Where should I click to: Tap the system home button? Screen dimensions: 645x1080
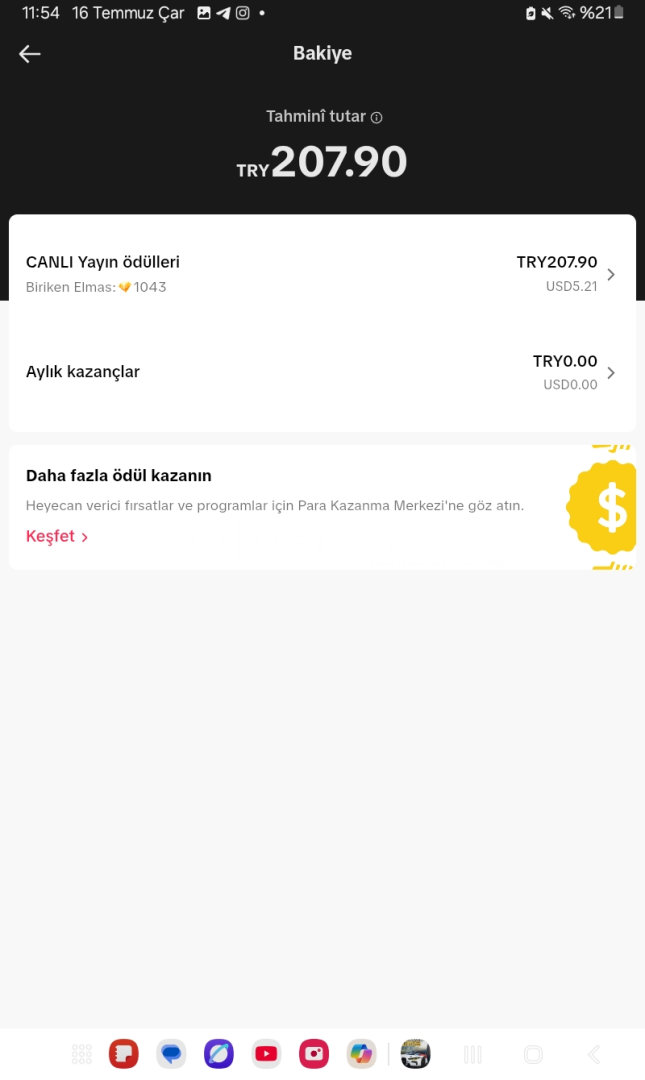[533, 1054]
